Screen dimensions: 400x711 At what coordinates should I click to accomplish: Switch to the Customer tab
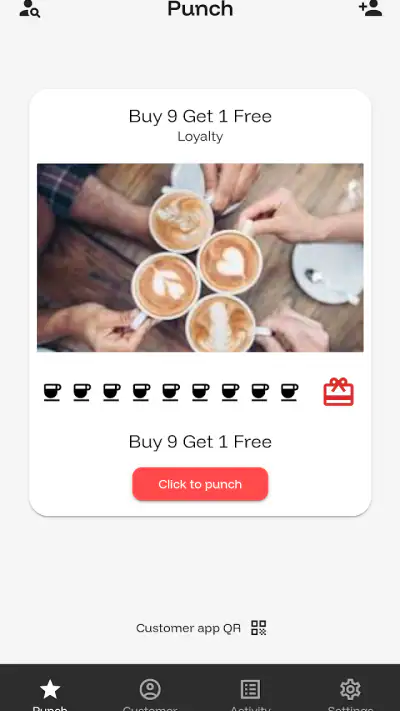150,695
